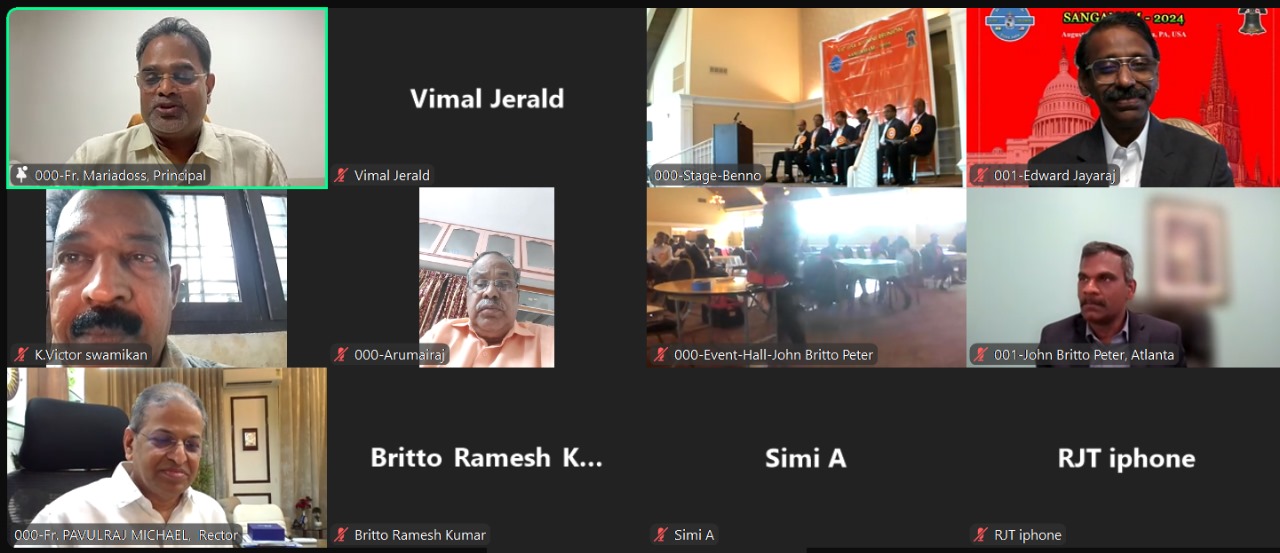
Task: Select 000-Arumairaj's video tile
Action: click(x=486, y=277)
